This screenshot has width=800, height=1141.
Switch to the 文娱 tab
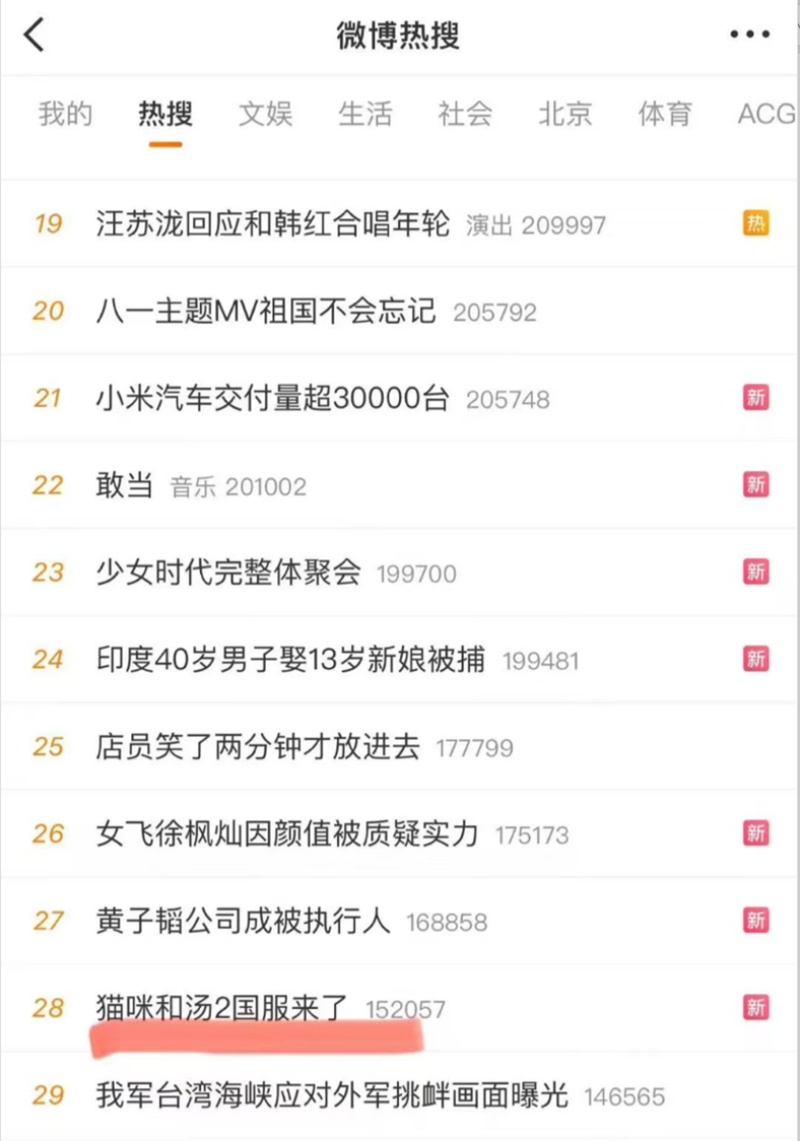point(264,114)
